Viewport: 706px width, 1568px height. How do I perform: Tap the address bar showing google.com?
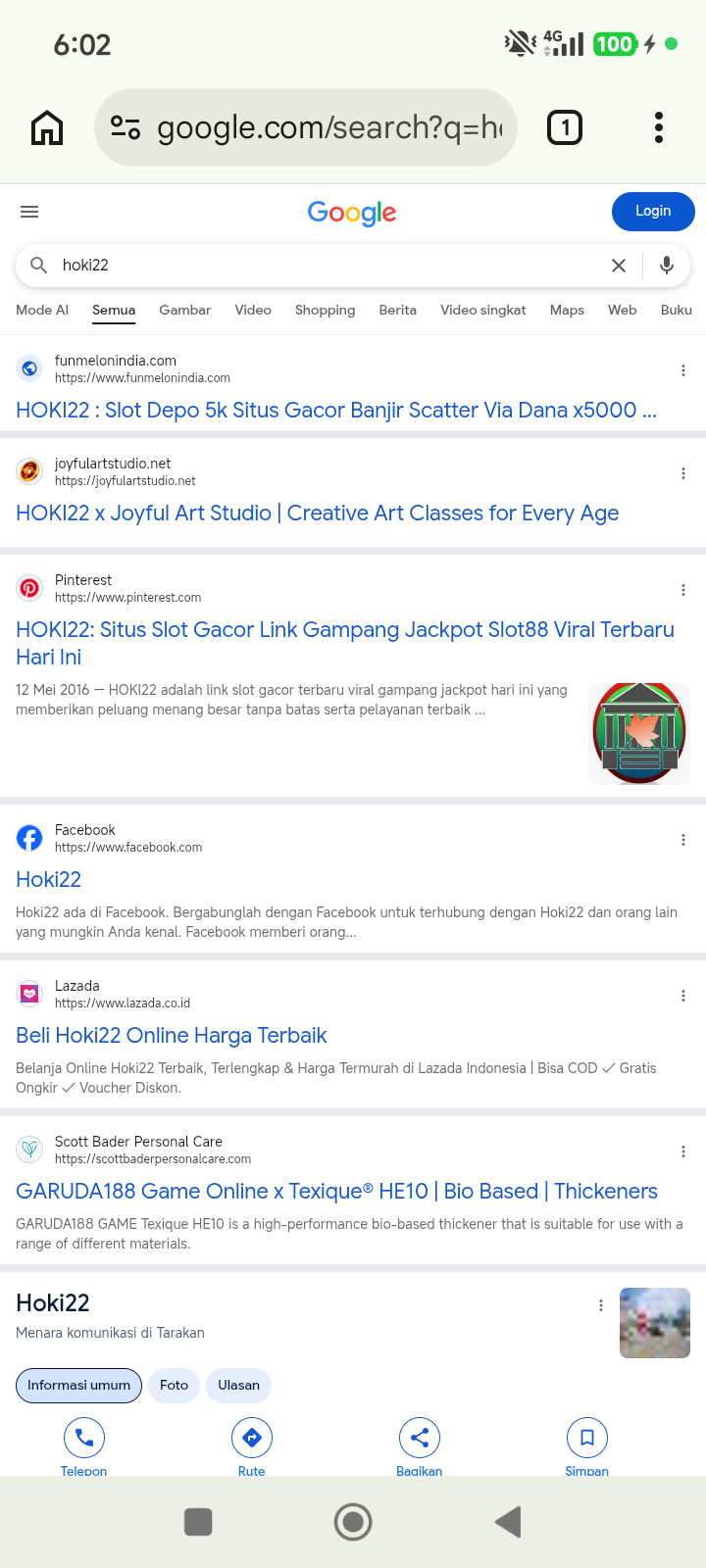pos(306,127)
